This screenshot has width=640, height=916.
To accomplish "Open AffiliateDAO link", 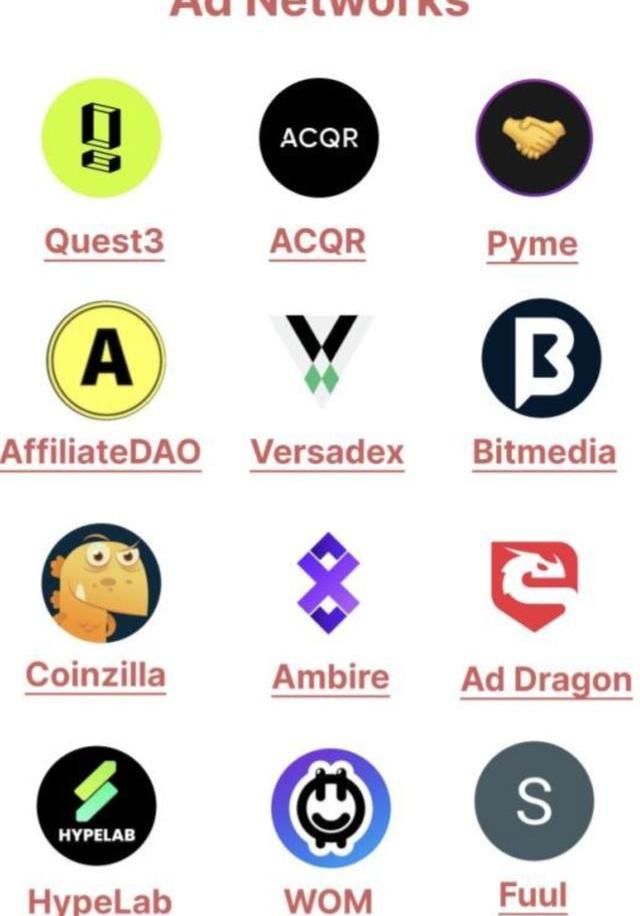I will coord(100,452).
